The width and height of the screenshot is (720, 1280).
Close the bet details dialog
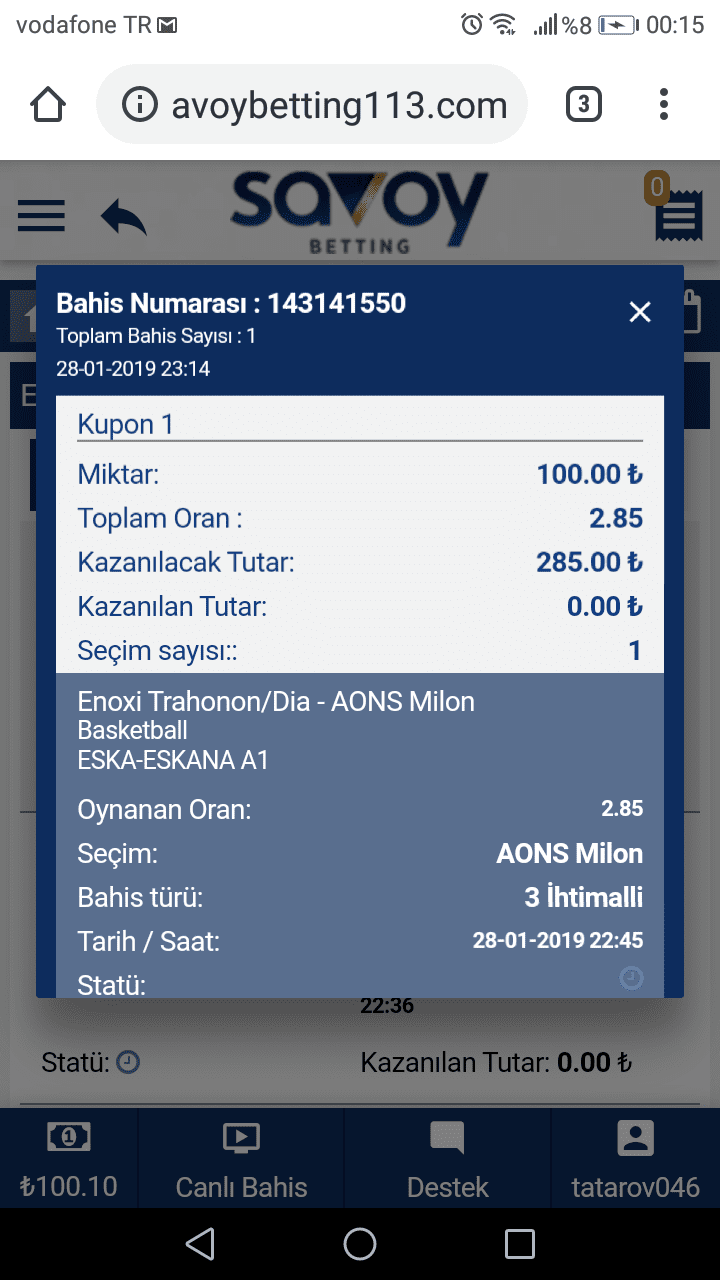(x=640, y=312)
